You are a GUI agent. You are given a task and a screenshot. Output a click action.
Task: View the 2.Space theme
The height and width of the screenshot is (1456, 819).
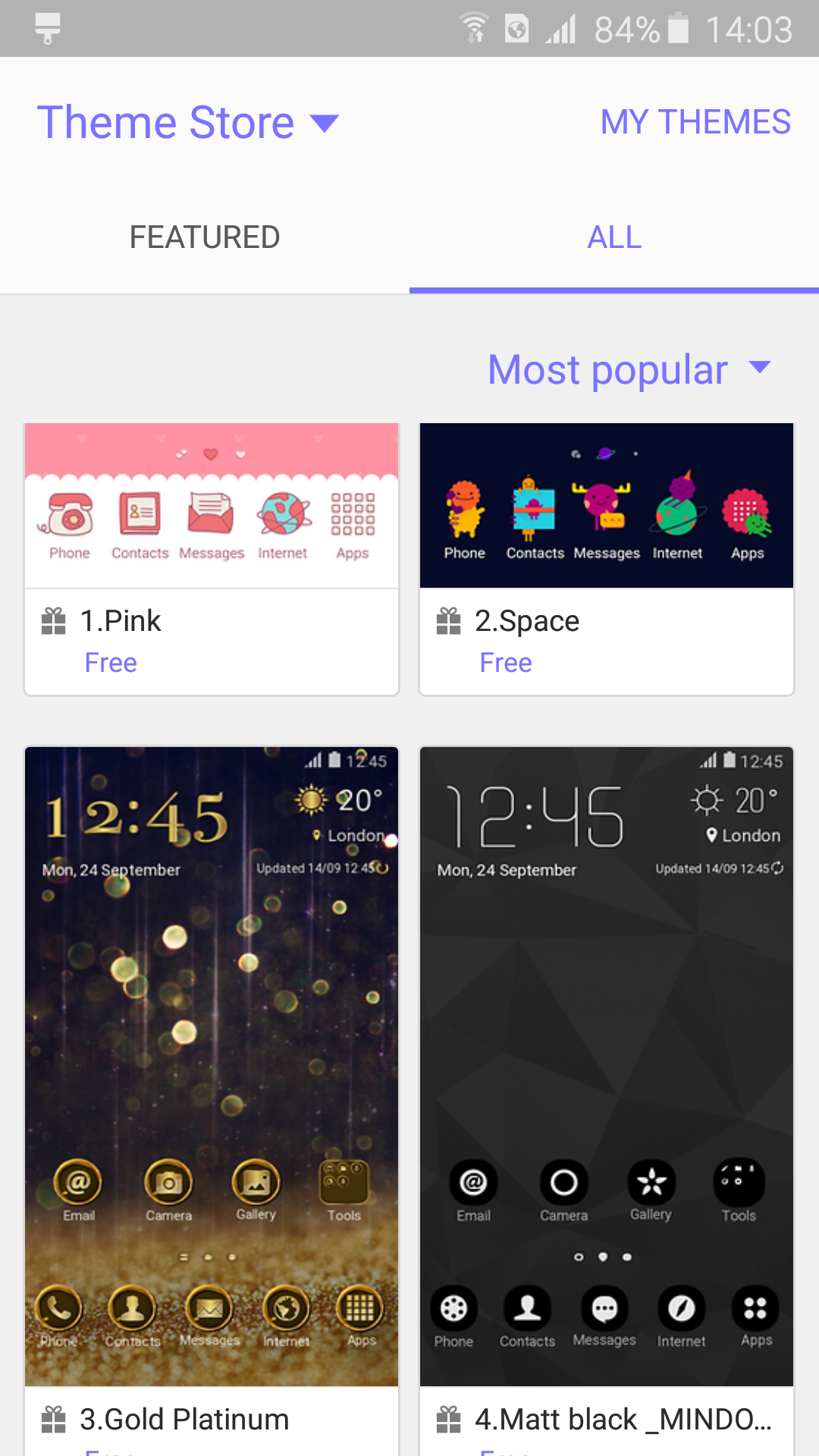[607, 559]
